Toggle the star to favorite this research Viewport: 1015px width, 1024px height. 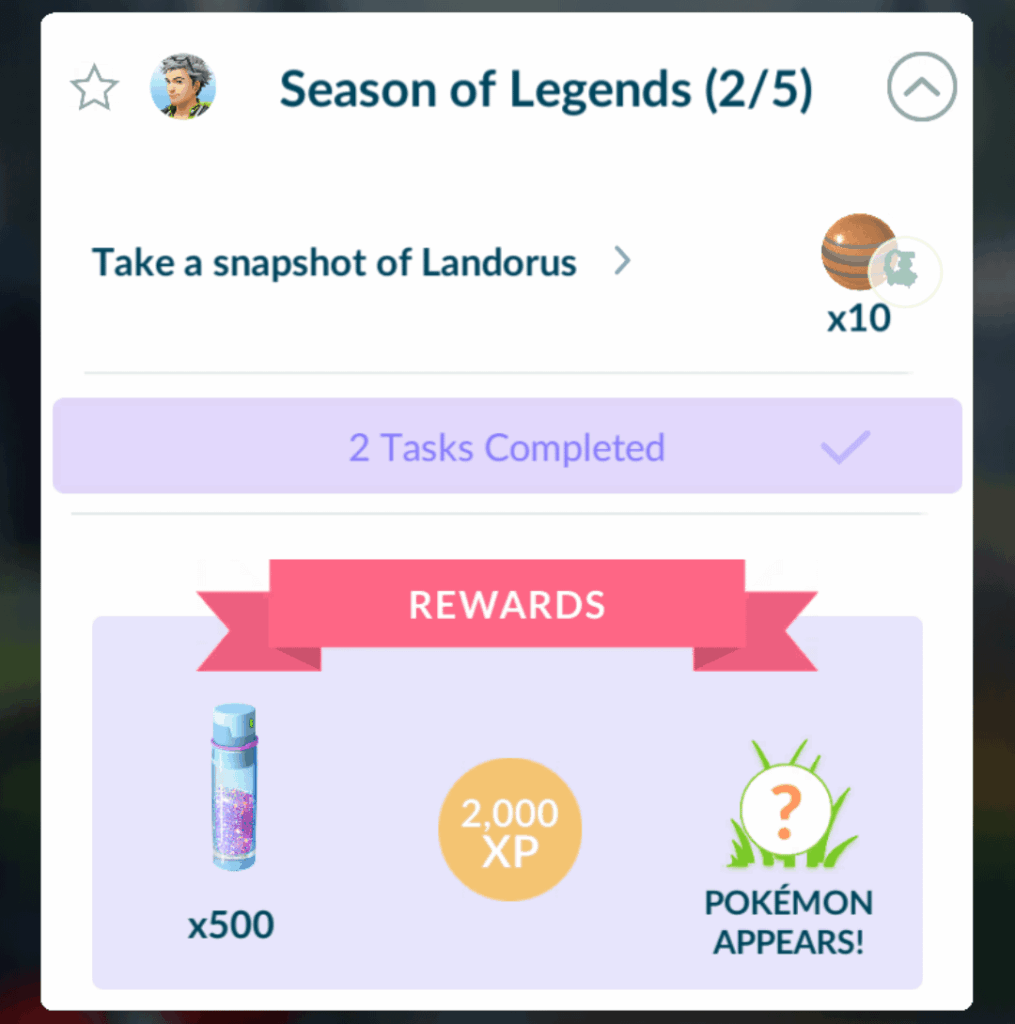(x=93, y=88)
